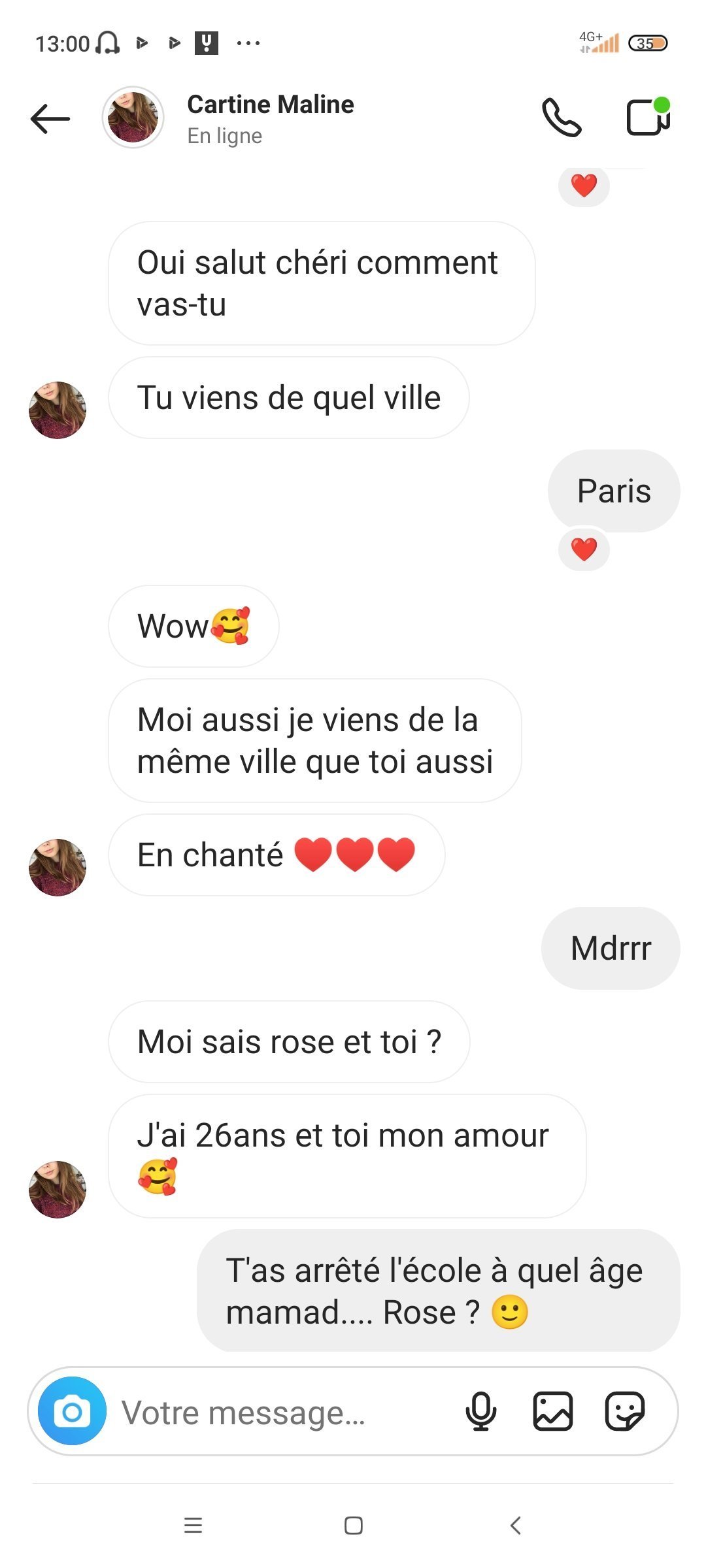Go back from the Cartine Maline chat

pos(50,119)
